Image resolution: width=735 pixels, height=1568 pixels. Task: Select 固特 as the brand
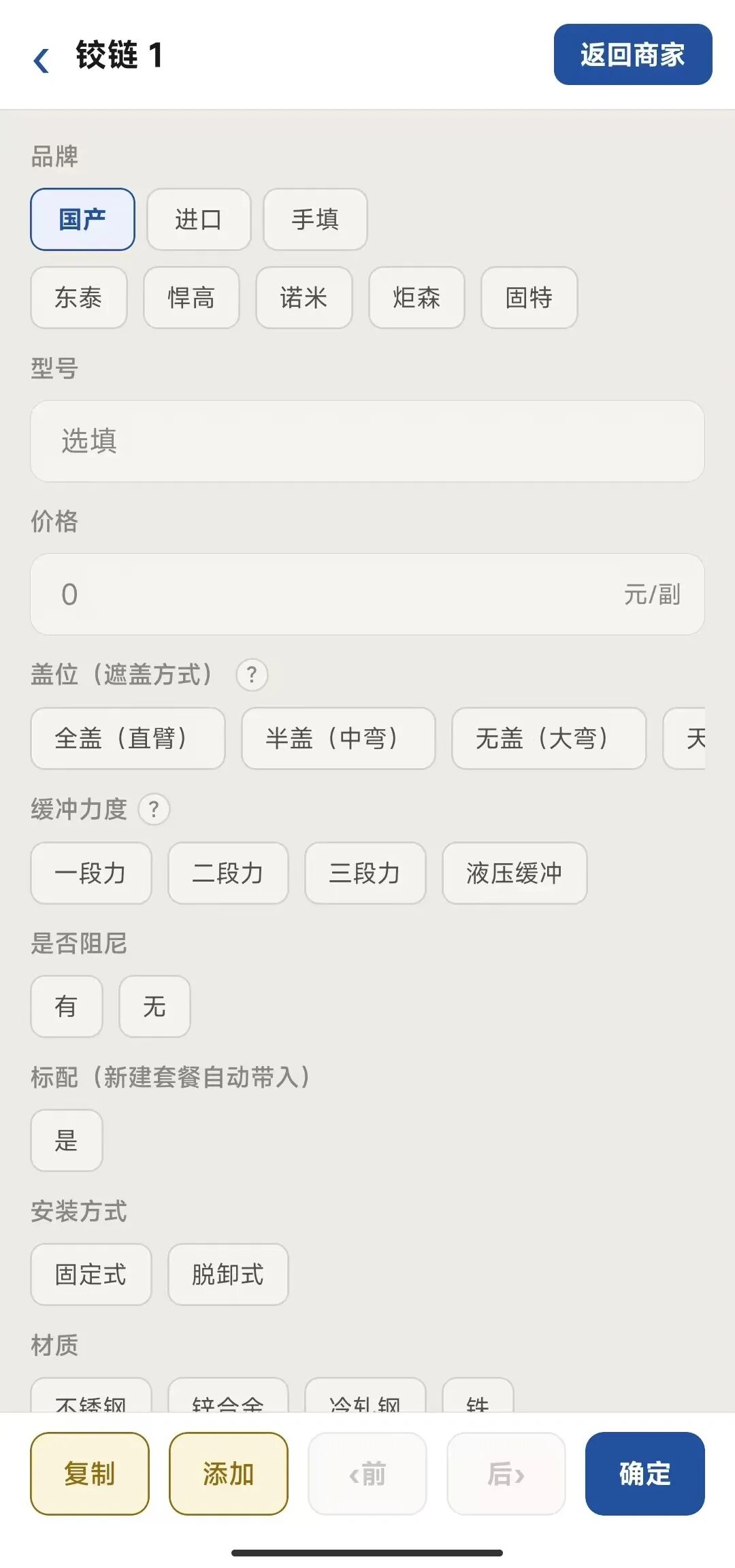coord(529,298)
